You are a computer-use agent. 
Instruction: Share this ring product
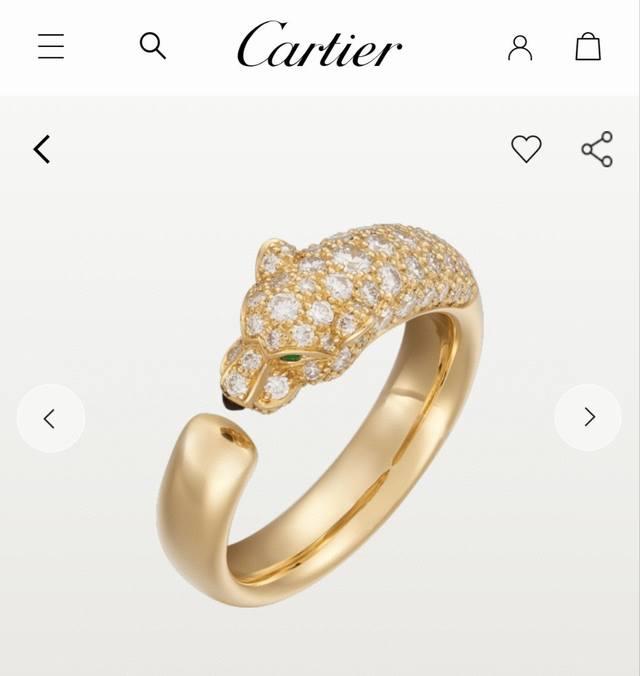click(597, 149)
